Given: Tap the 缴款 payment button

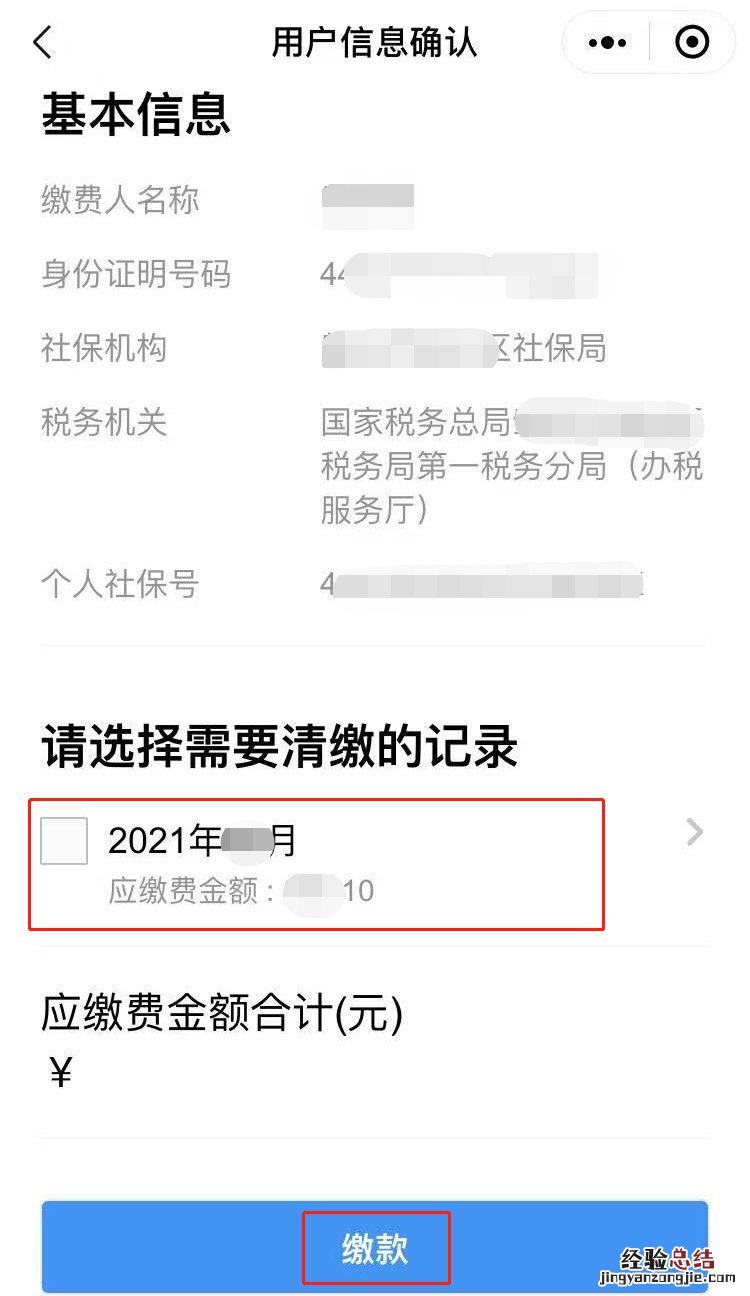Looking at the screenshot, I should [375, 1249].
